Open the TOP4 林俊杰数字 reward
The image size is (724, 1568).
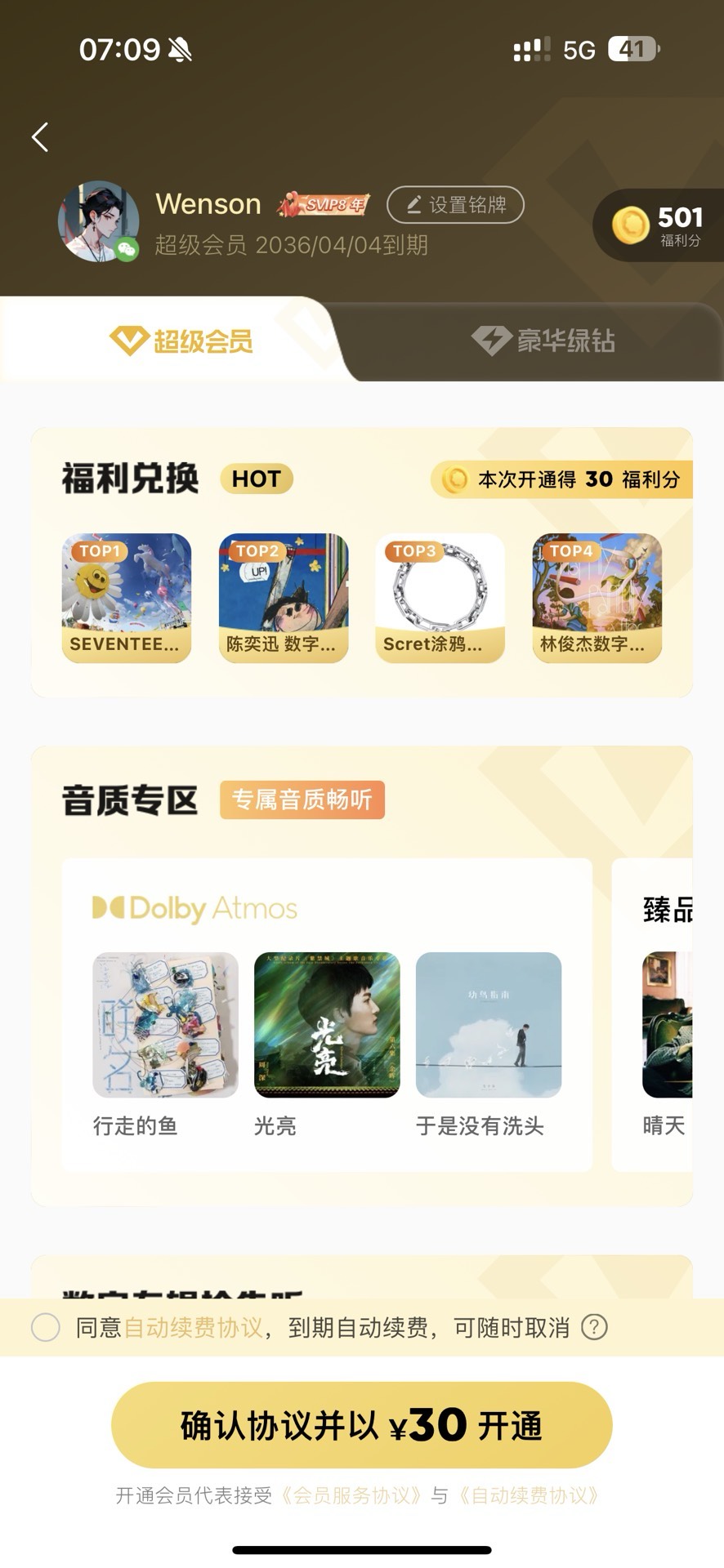[597, 597]
